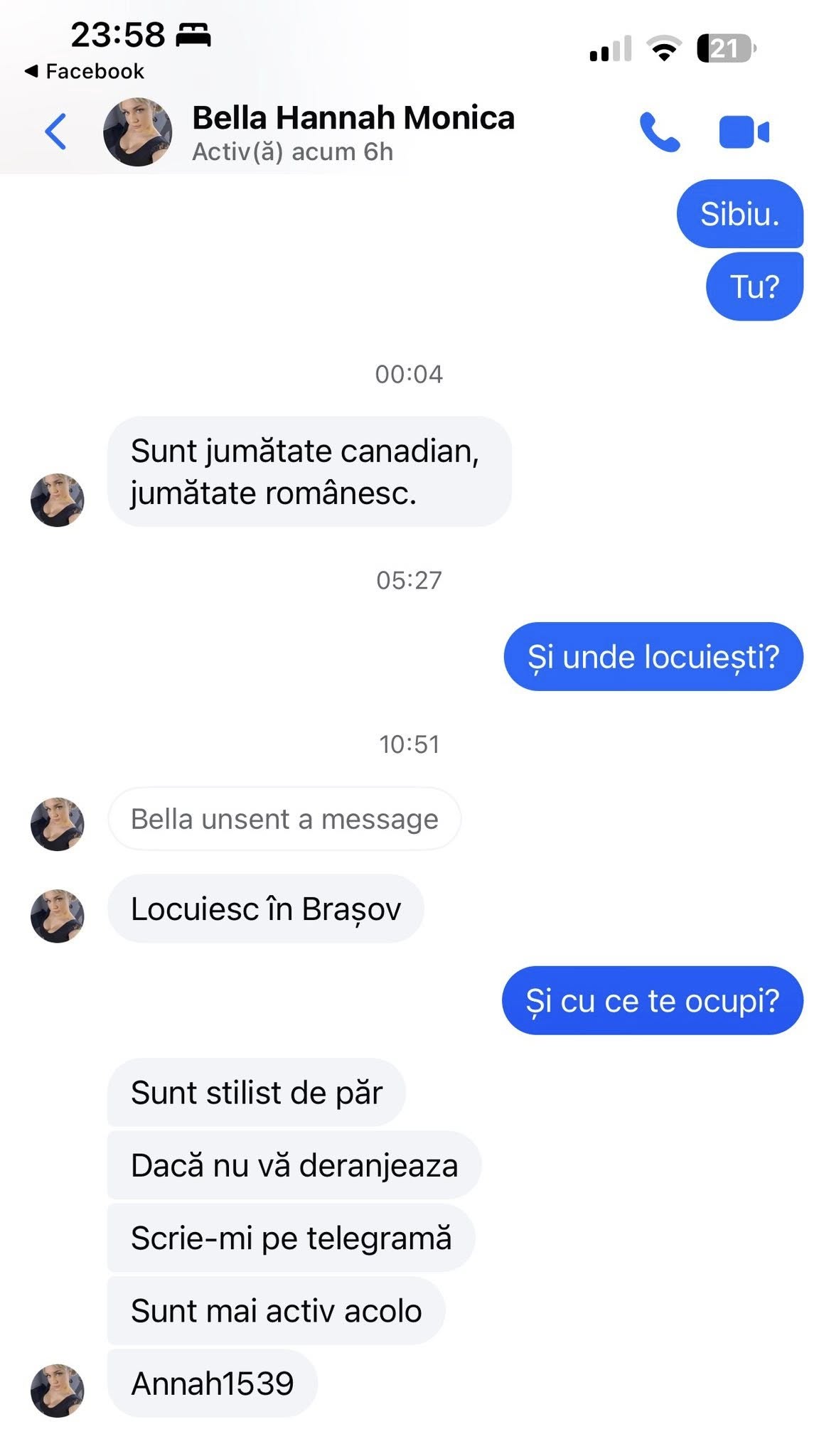Open Bella's profile picture in the header
Screen dimensions: 819x1456
coord(137,132)
